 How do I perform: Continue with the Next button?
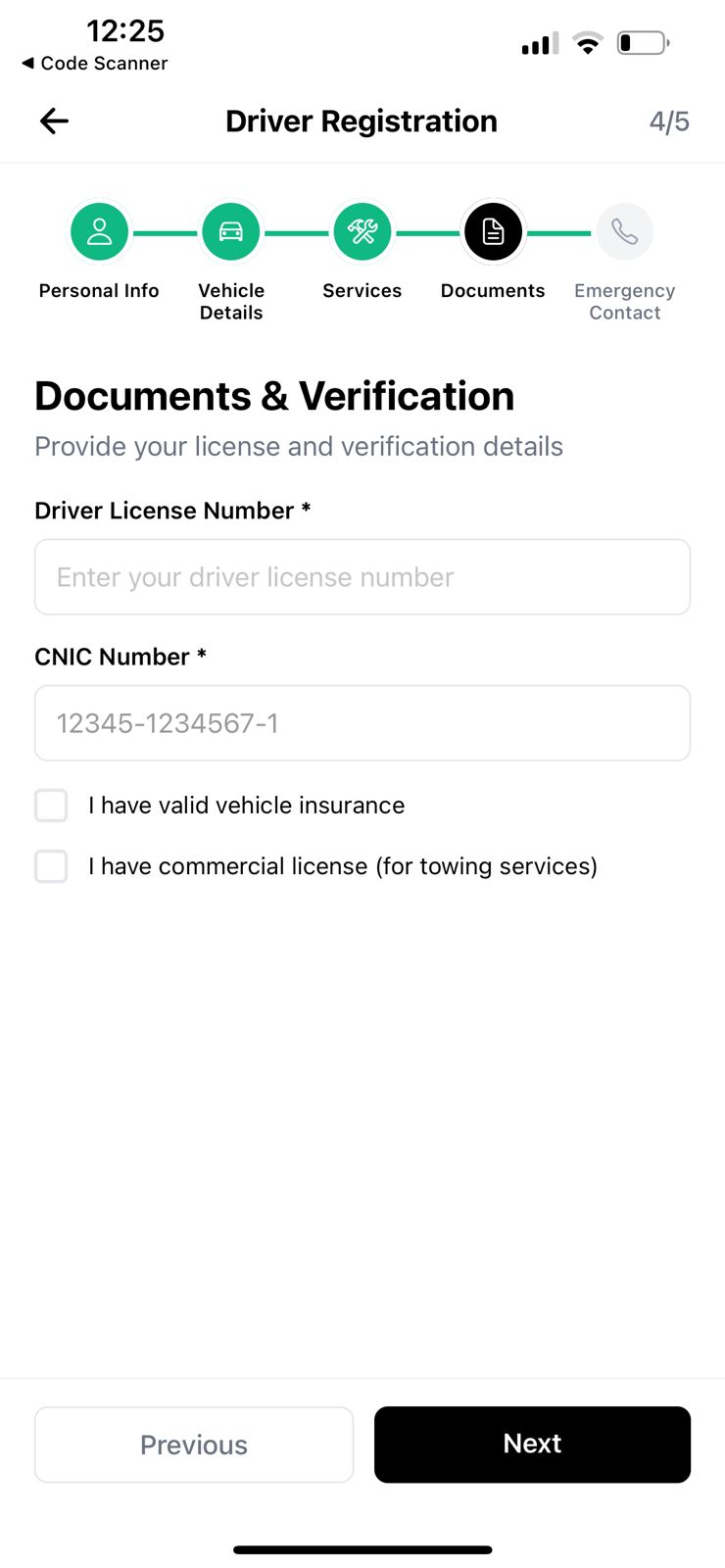pos(532,1445)
